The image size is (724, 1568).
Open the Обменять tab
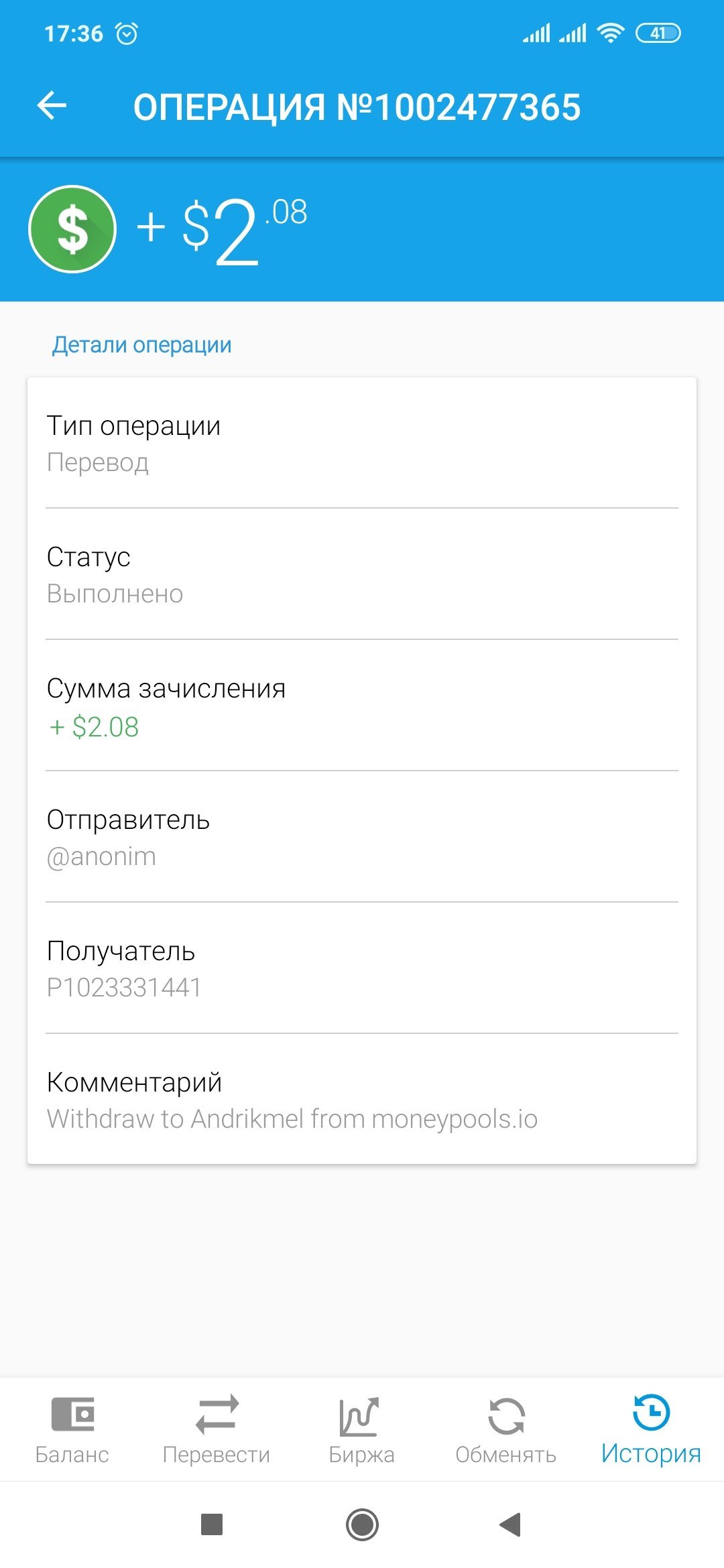tap(506, 1430)
